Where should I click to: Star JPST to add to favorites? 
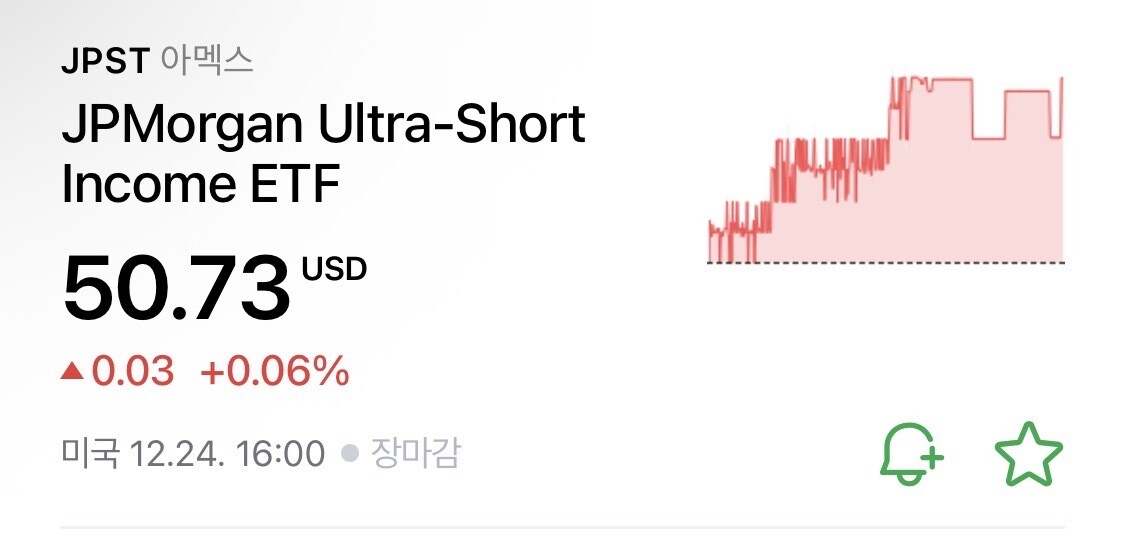(x=1028, y=454)
